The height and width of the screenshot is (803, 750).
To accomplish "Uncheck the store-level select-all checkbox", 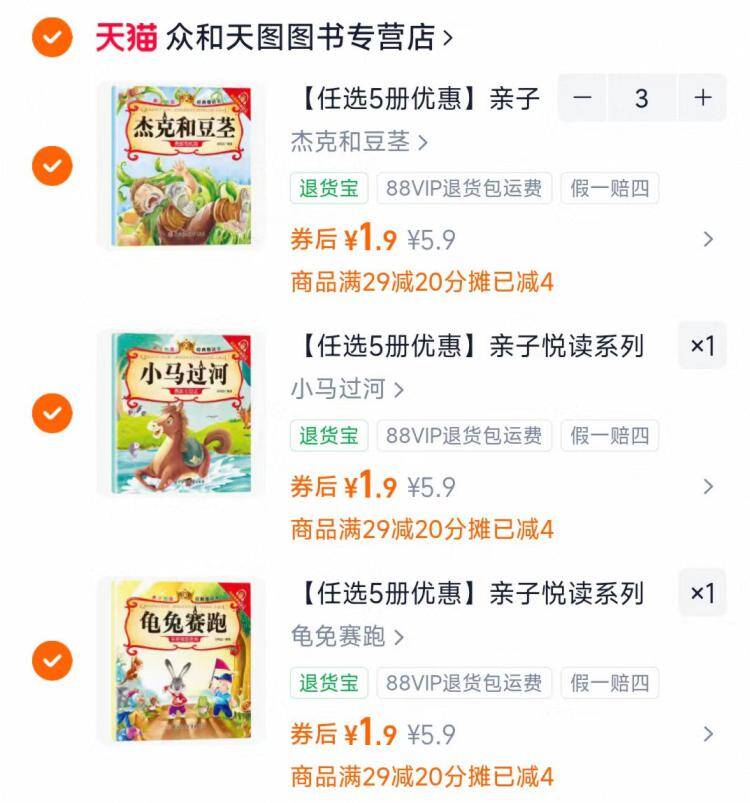I will 52,38.
